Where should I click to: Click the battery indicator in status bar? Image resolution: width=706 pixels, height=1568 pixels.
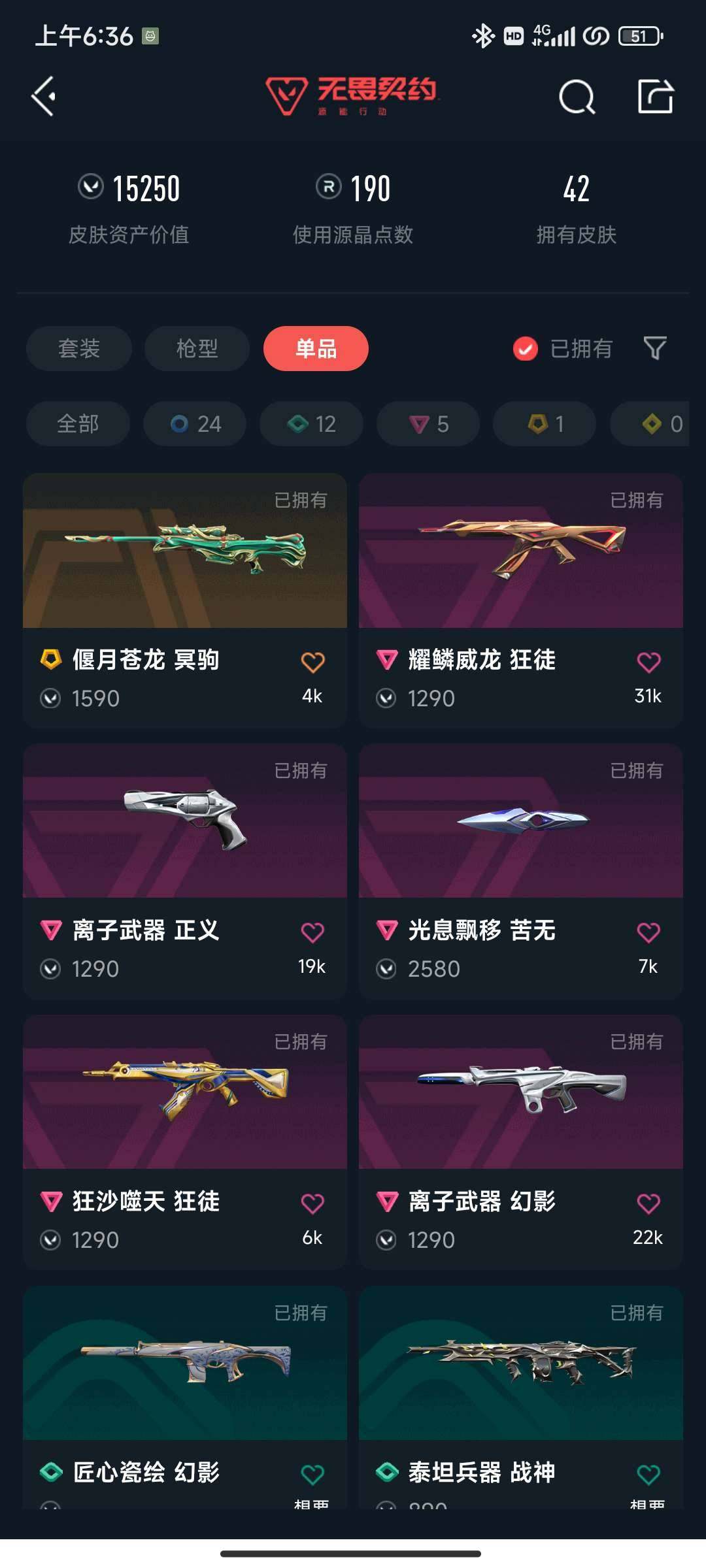pyautogui.click(x=639, y=37)
